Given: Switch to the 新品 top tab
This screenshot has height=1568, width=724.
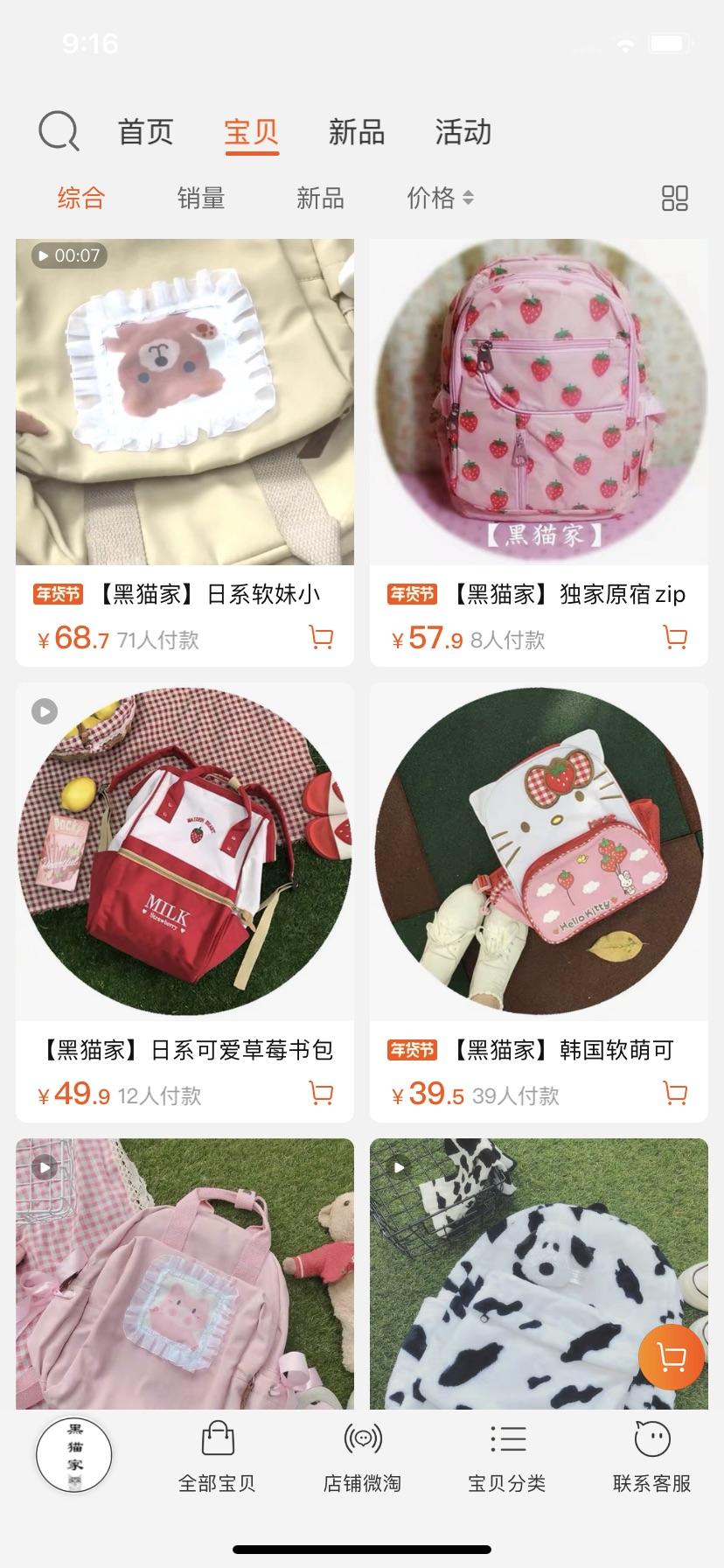Looking at the screenshot, I should 357,132.
